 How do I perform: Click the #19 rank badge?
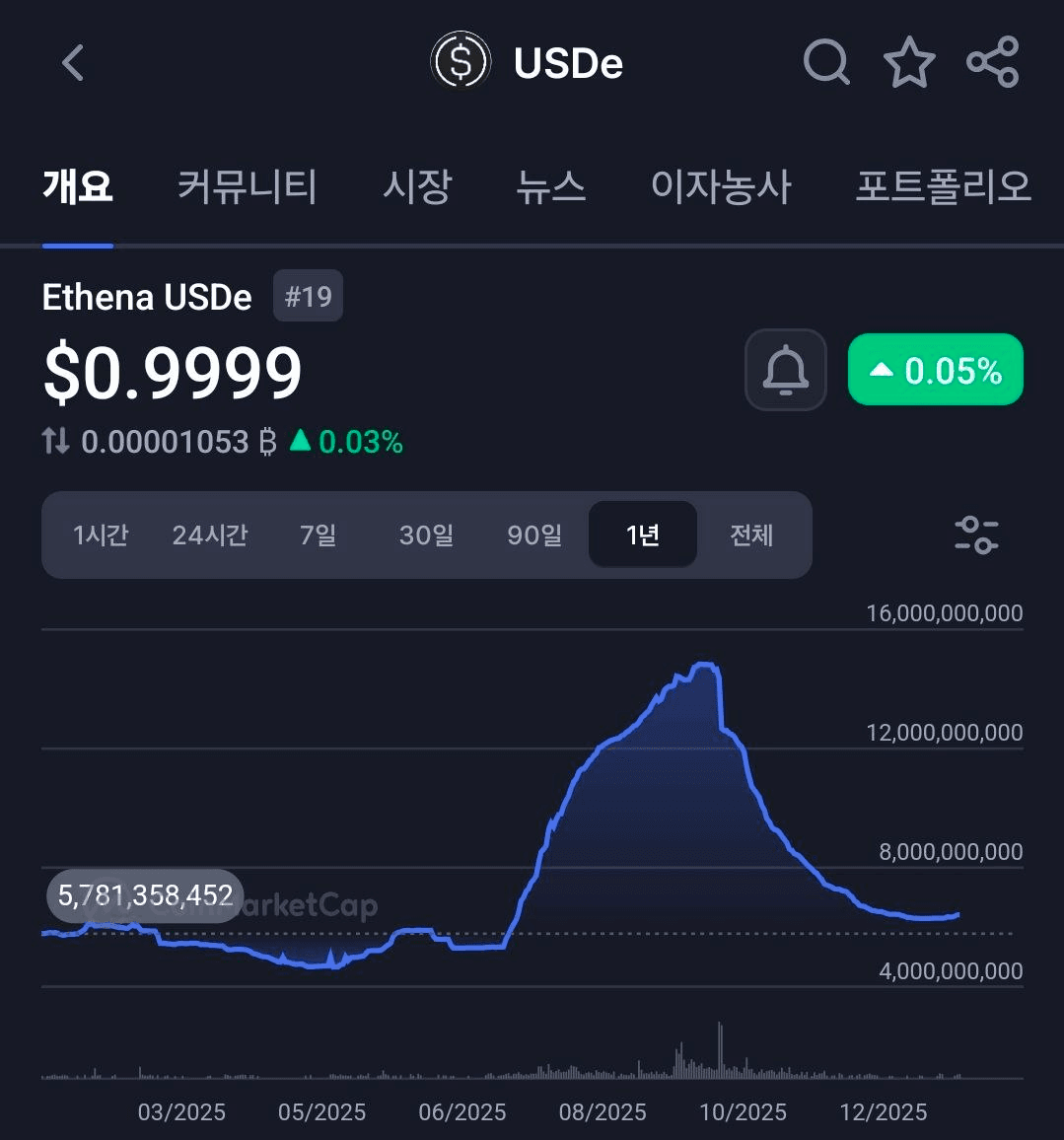coord(308,295)
